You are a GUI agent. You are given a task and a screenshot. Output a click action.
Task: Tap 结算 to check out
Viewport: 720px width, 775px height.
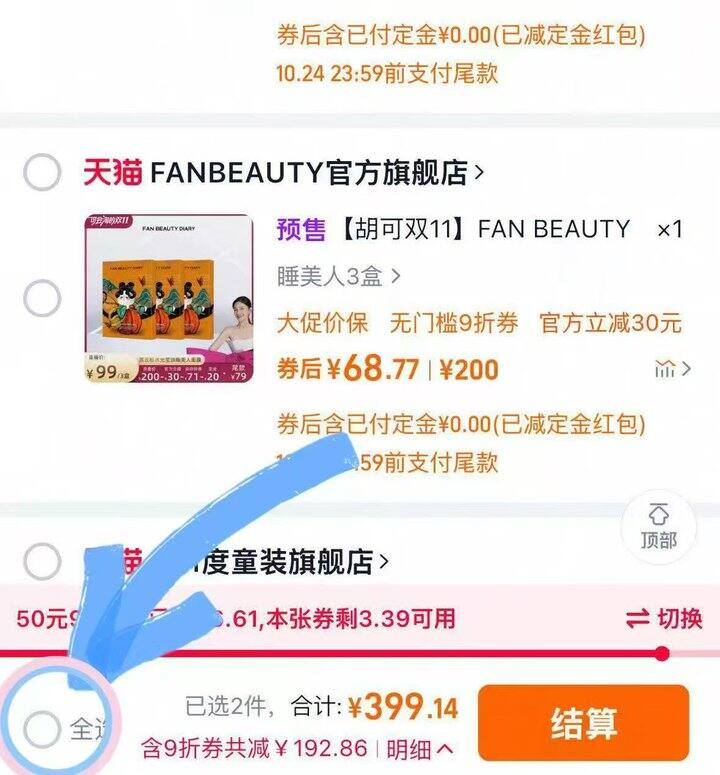[584, 723]
